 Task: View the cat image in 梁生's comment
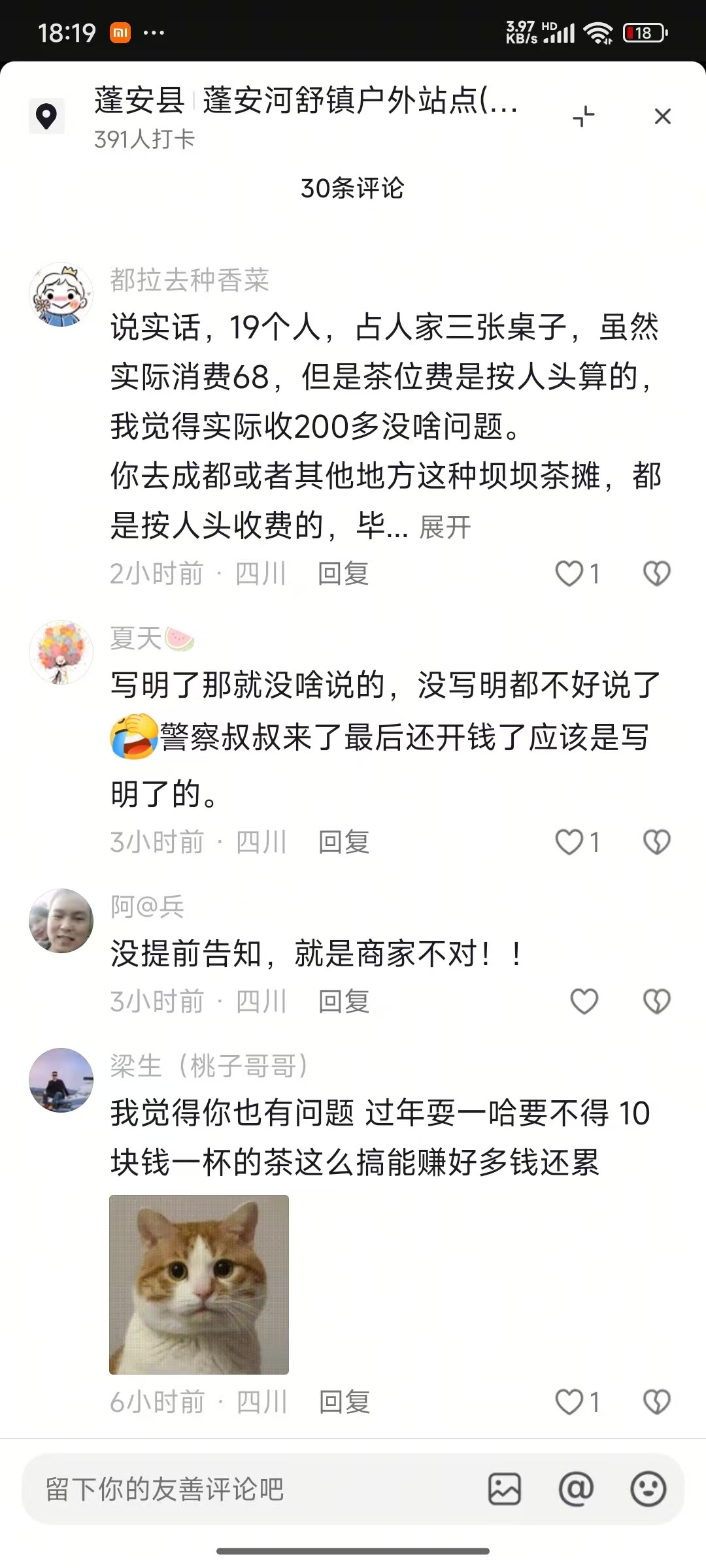pos(199,1284)
